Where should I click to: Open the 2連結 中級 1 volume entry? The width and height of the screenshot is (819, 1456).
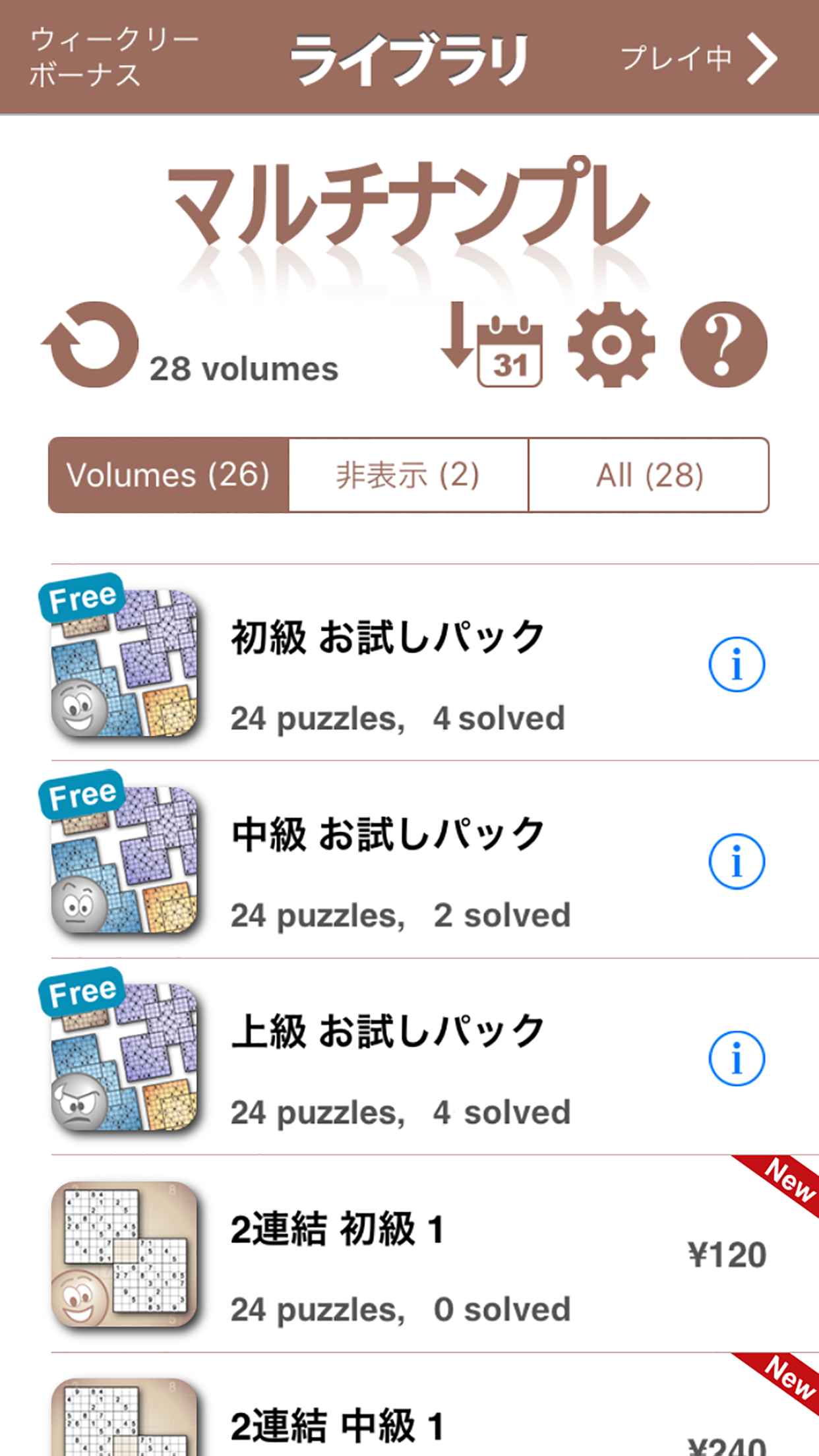click(396, 1424)
